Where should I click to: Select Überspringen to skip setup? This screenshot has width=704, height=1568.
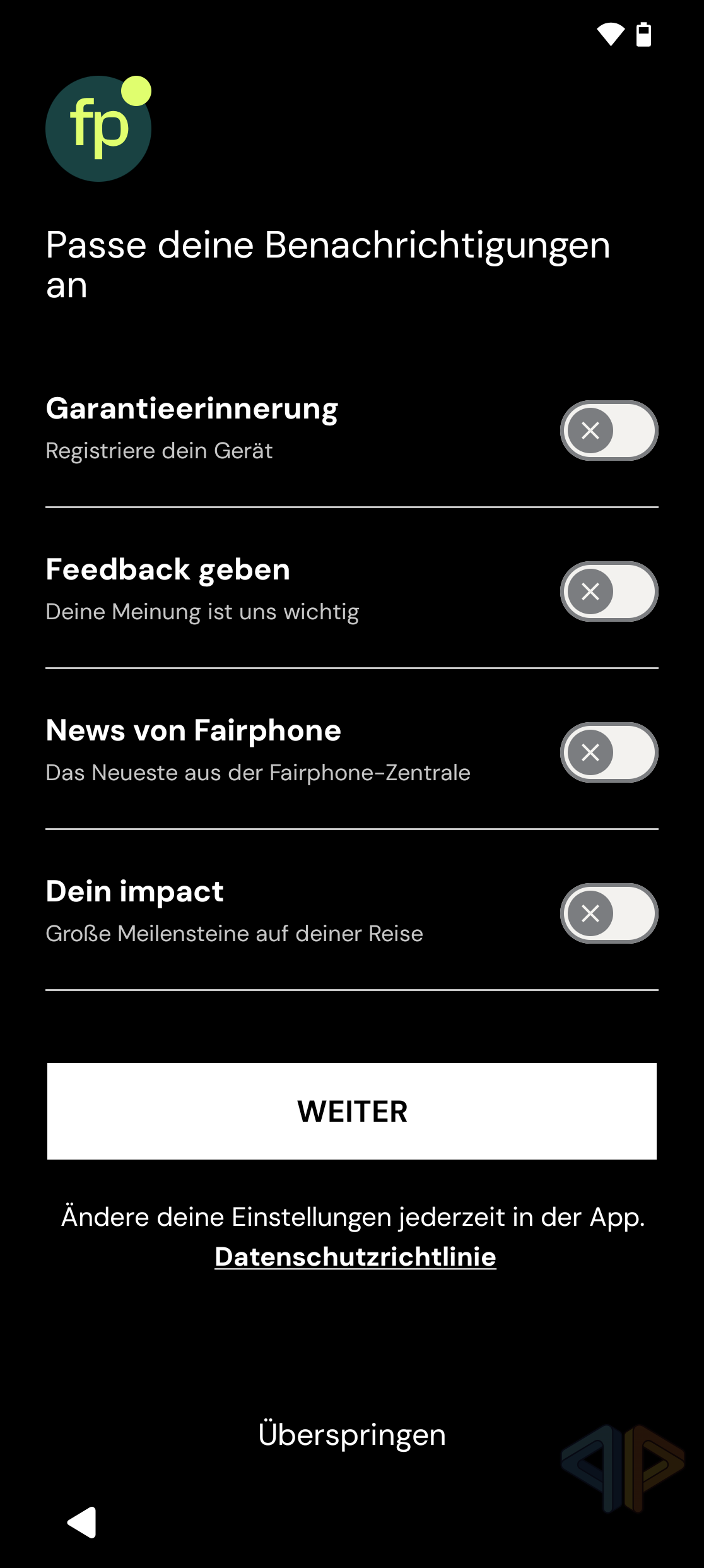[352, 1435]
